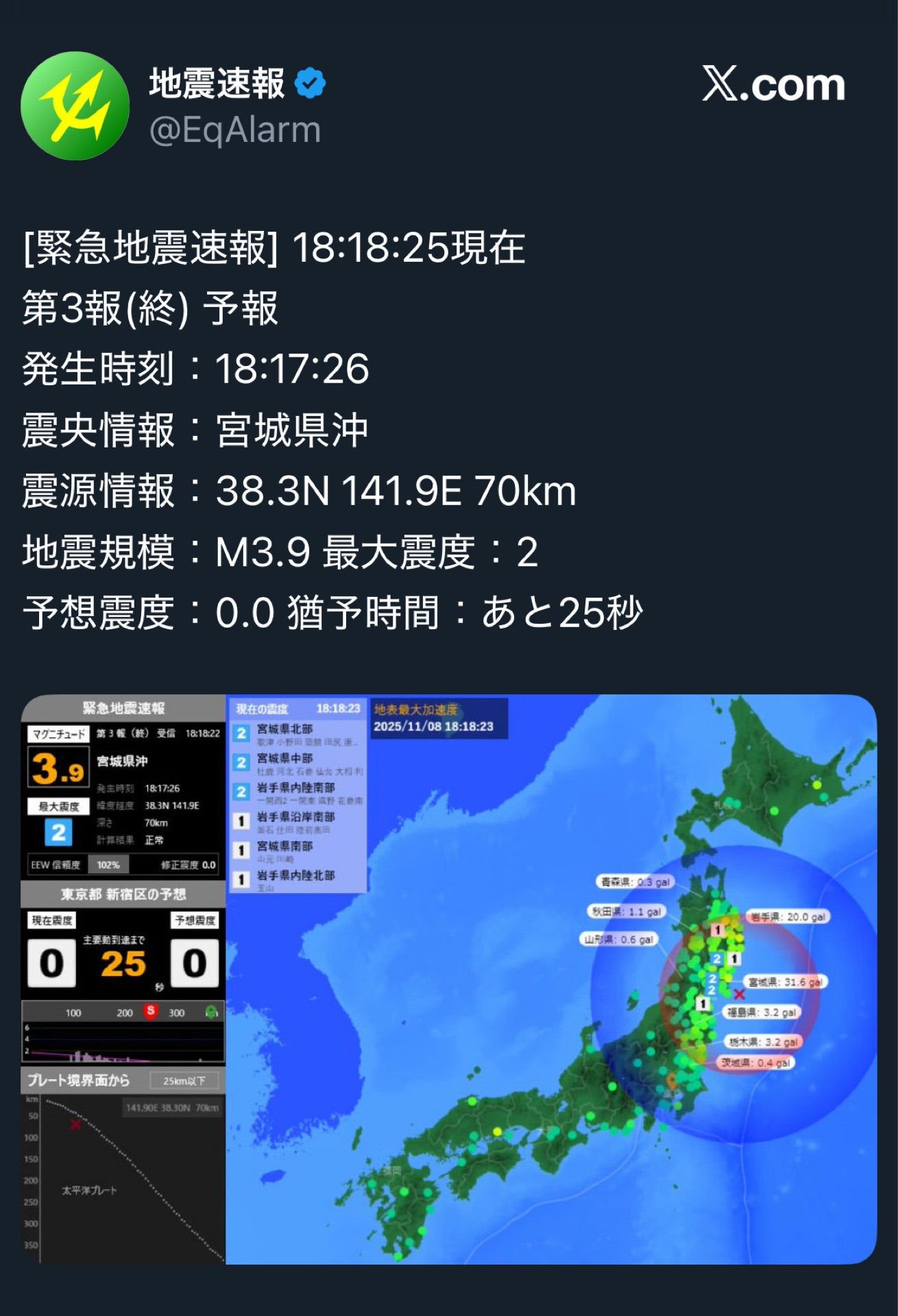898x1316 pixels.
Task: Click the 緊急地震速報 title bar
Action: pyautogui.click(x=125, y=707)
